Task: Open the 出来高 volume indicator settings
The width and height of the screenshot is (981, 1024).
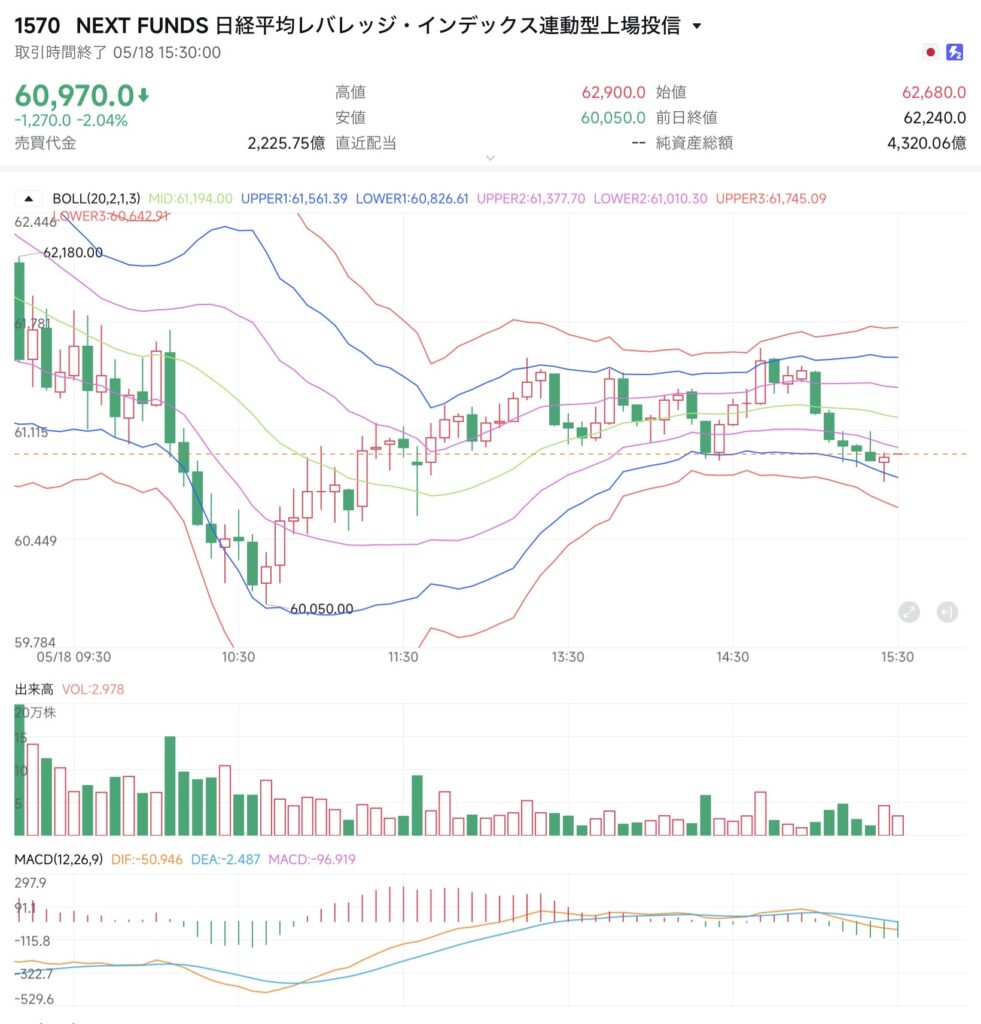Action: pos(34,689)
